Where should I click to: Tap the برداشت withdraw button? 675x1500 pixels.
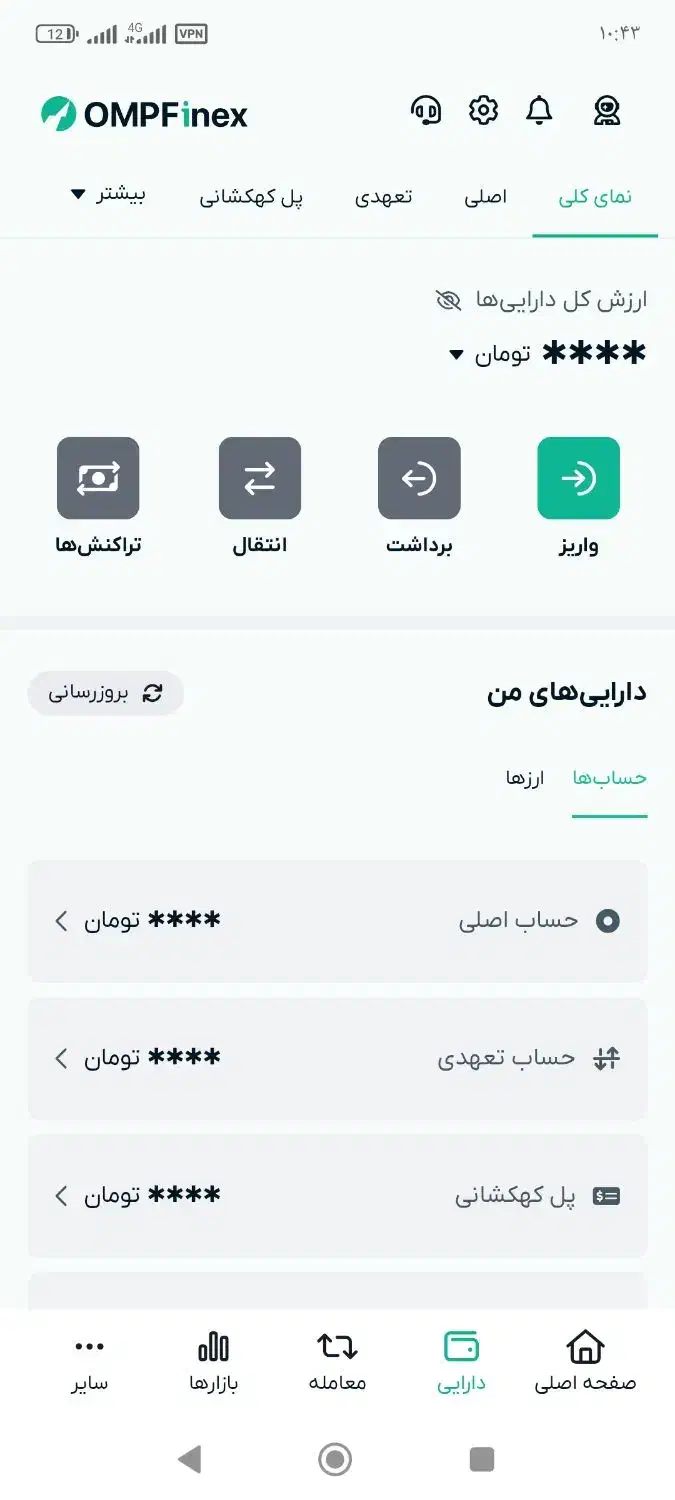coord(419,479)
